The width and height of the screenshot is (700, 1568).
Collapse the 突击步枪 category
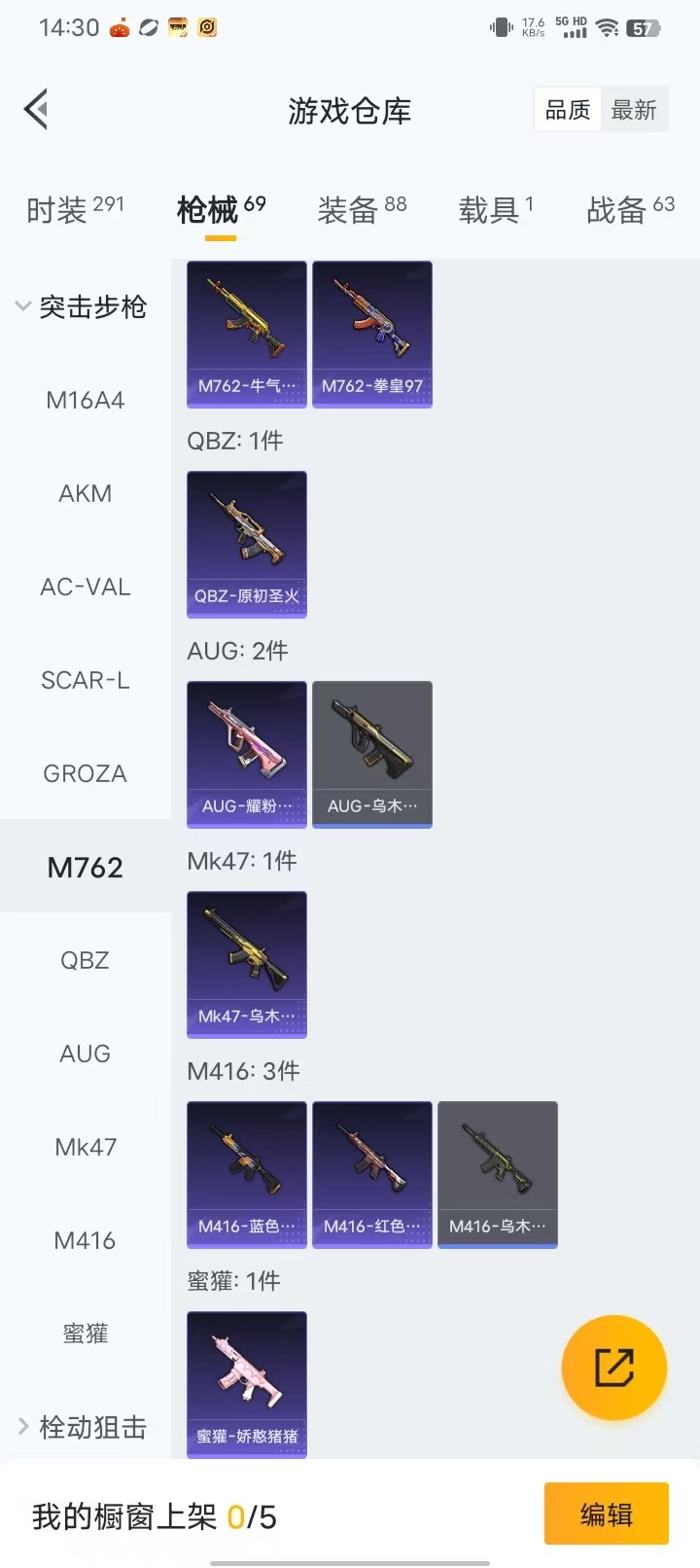(82, 307)
